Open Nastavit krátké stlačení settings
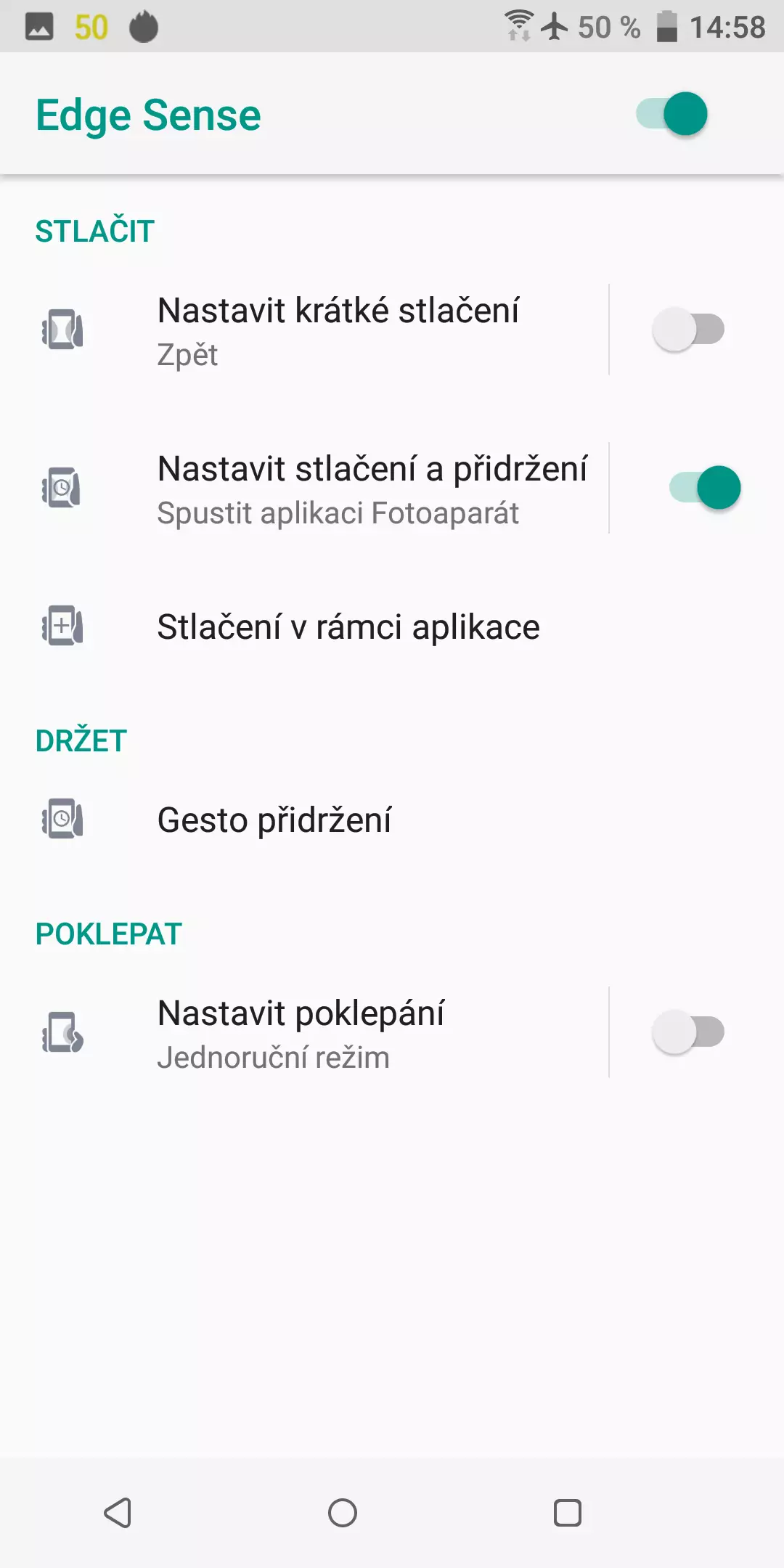This screenshot has height=1568, width=784. point(304,330)
